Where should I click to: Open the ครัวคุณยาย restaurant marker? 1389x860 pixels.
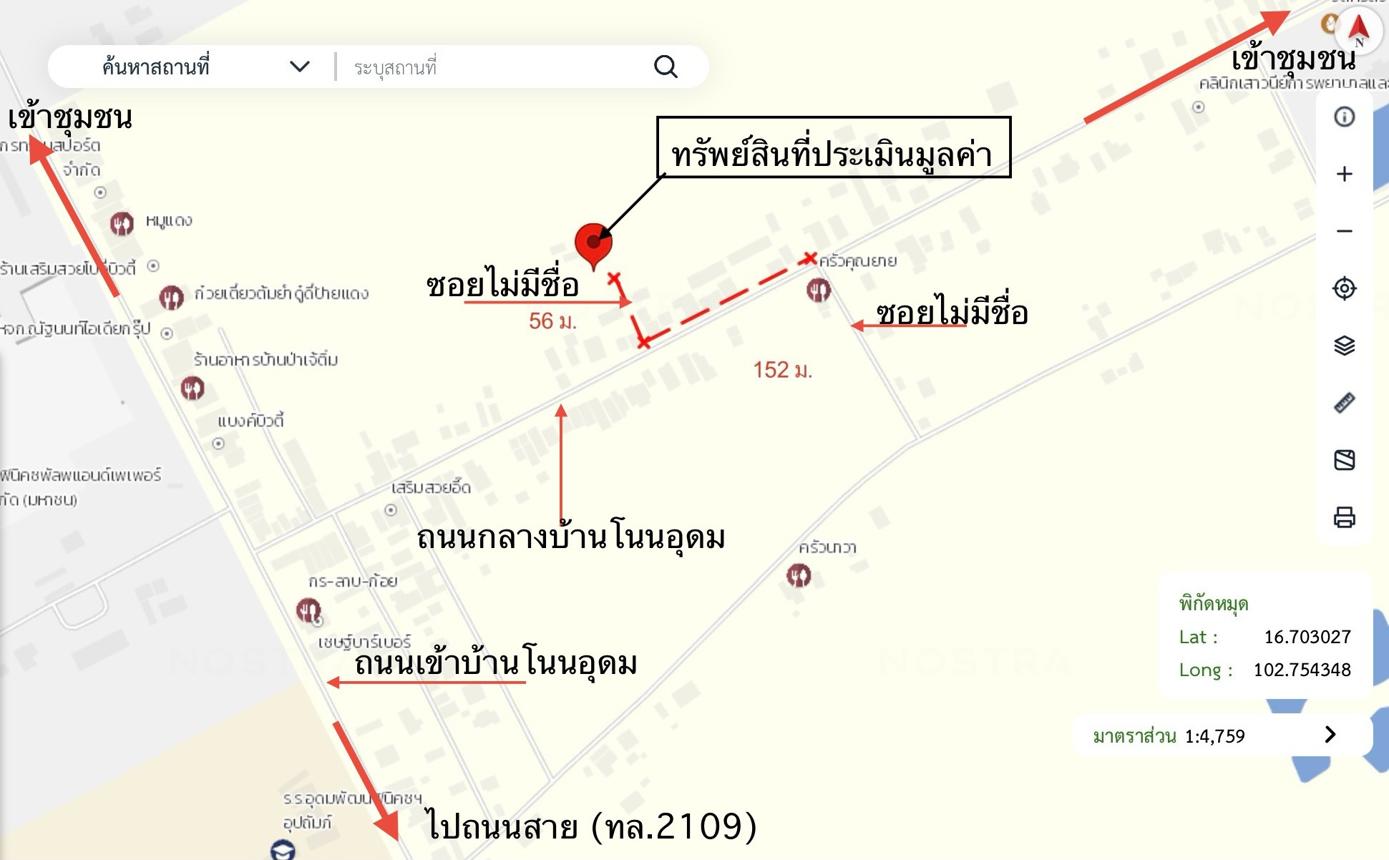[x=818, y=290]
